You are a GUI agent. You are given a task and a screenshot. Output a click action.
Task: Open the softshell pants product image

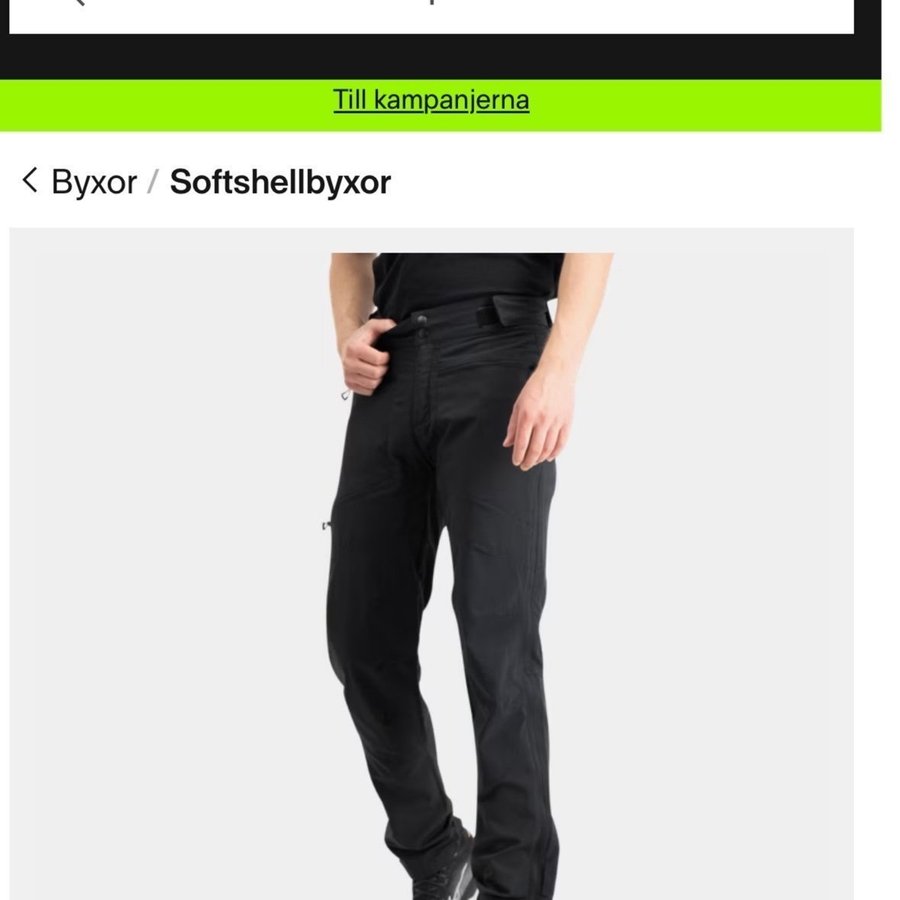432,570
